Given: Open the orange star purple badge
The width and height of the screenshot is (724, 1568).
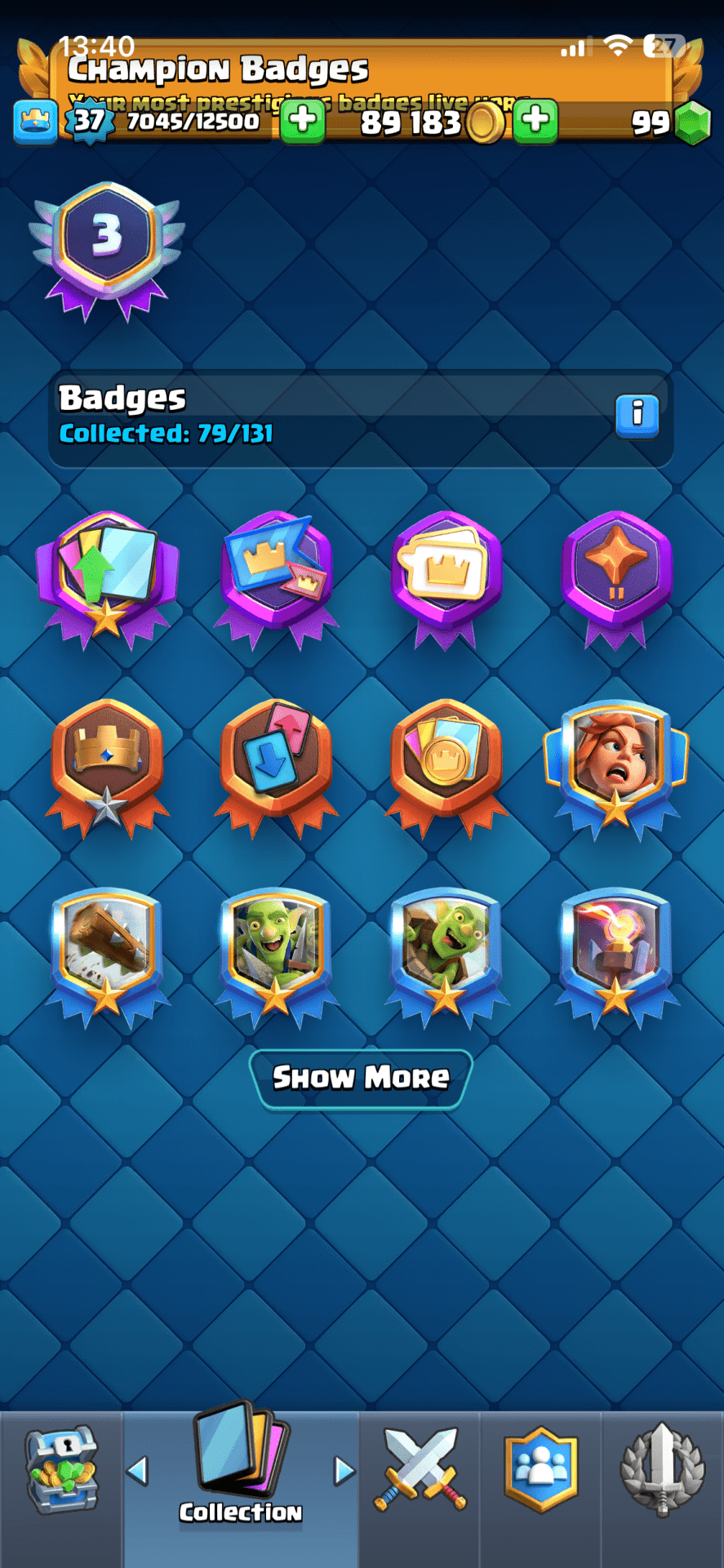Looking at the screenshot, I should [616, 577].
